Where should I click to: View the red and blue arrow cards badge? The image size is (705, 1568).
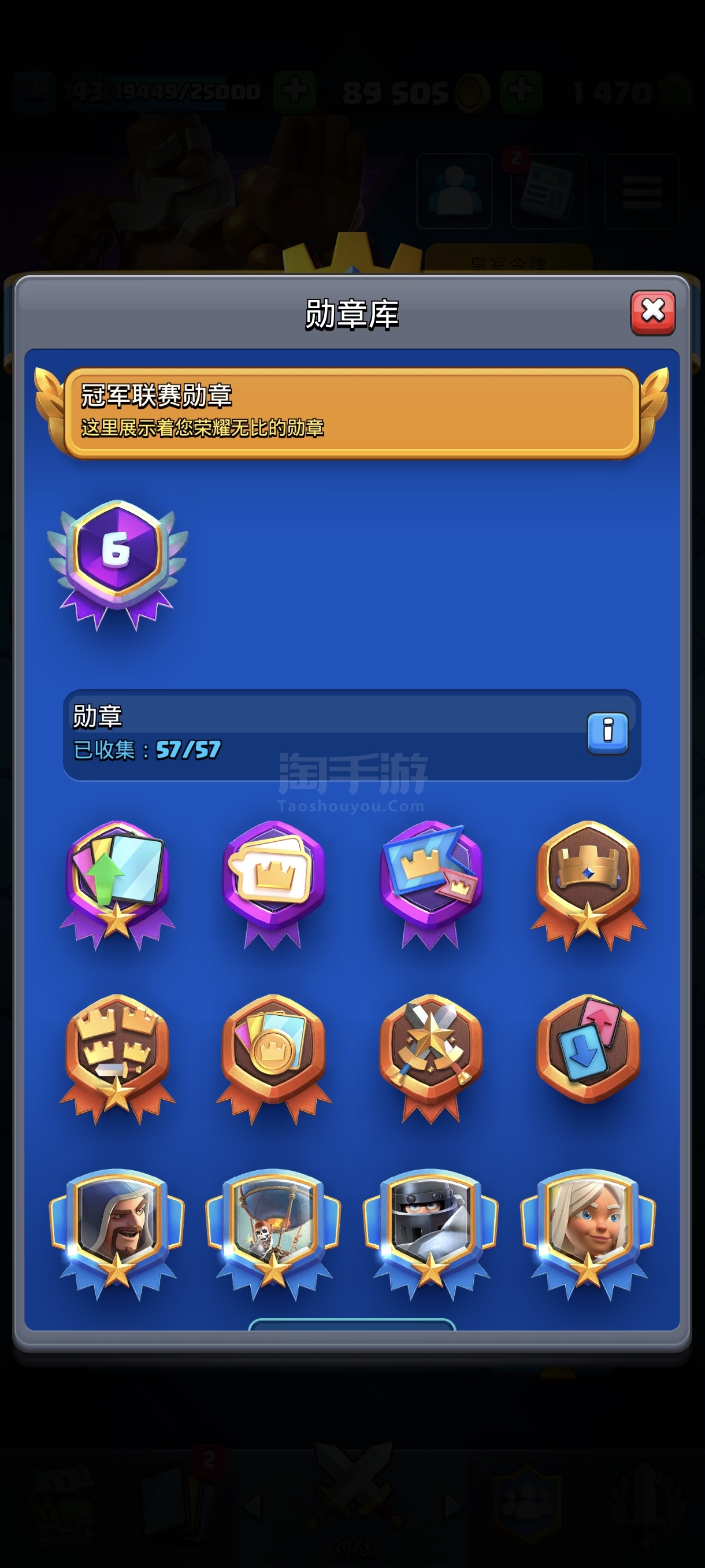point(588,1048)
